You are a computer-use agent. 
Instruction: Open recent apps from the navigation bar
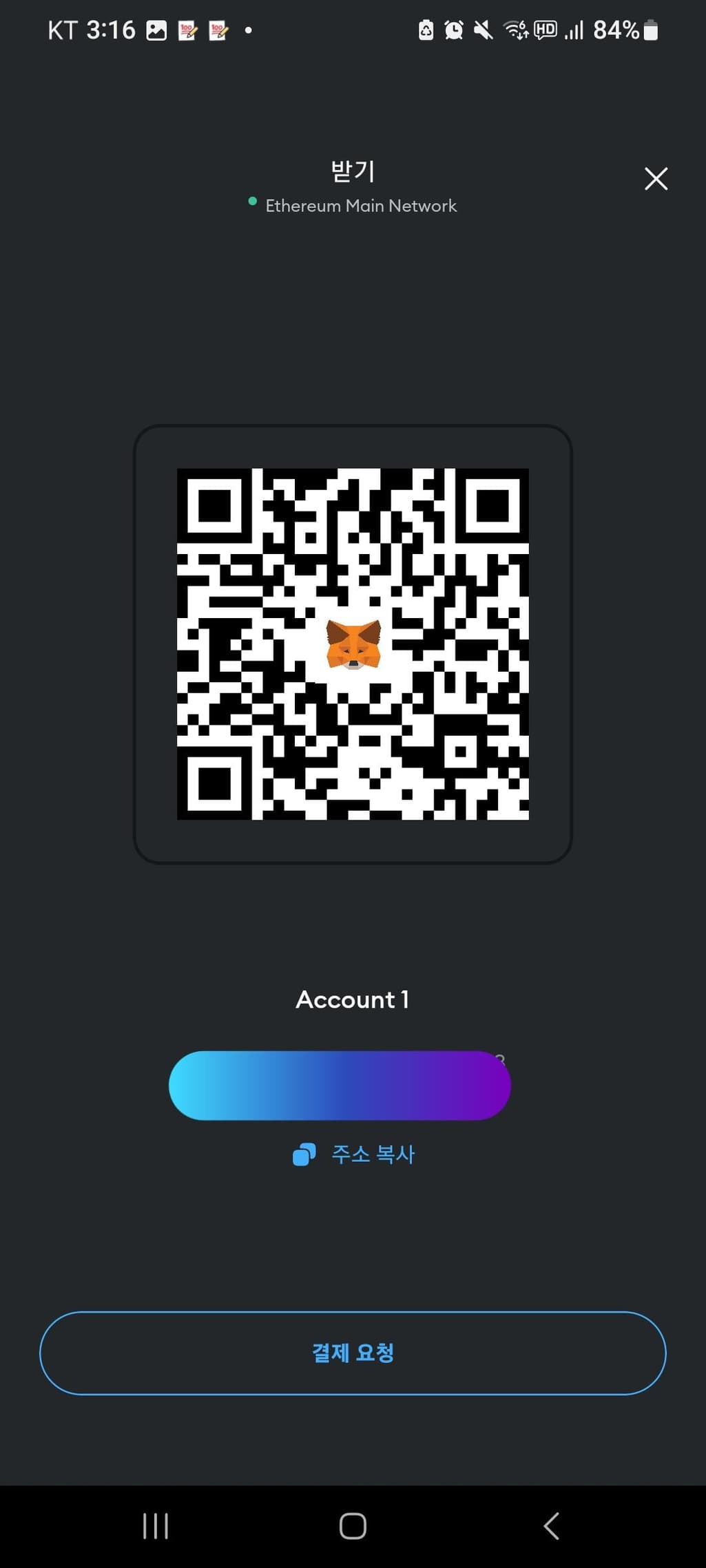click(155, 1526)
